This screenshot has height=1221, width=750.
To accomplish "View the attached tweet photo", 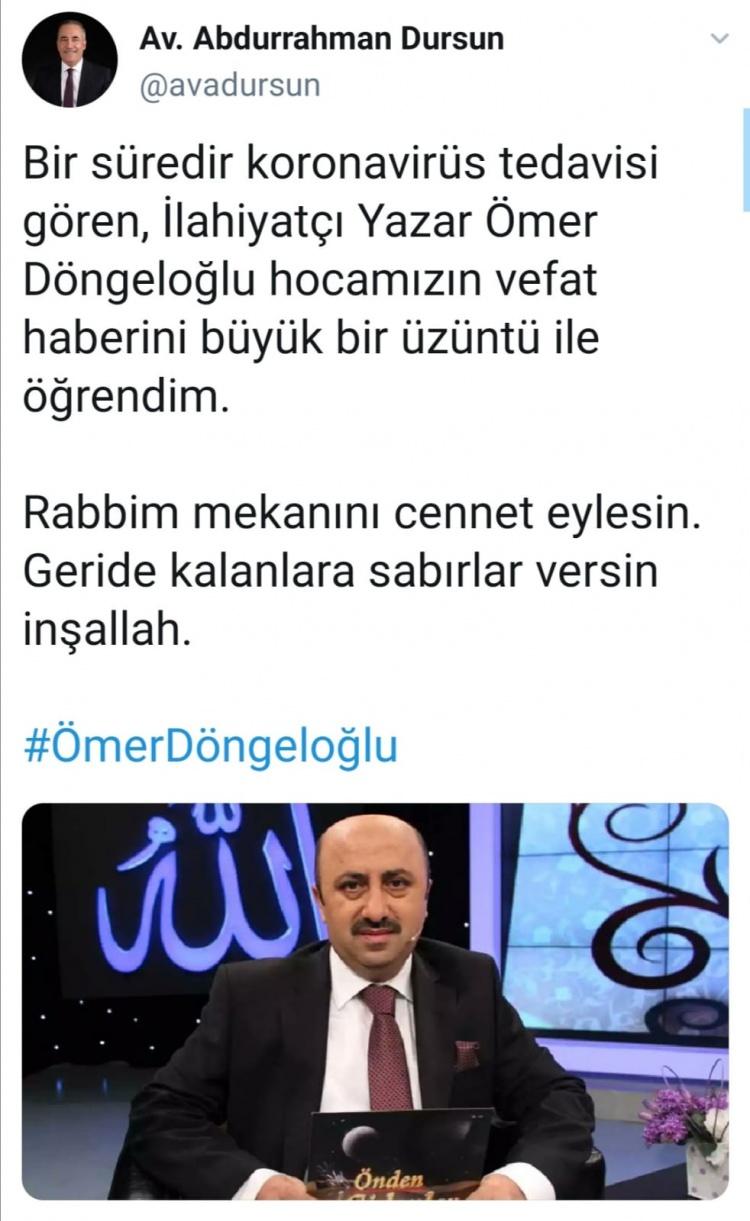I will 375,1000.
